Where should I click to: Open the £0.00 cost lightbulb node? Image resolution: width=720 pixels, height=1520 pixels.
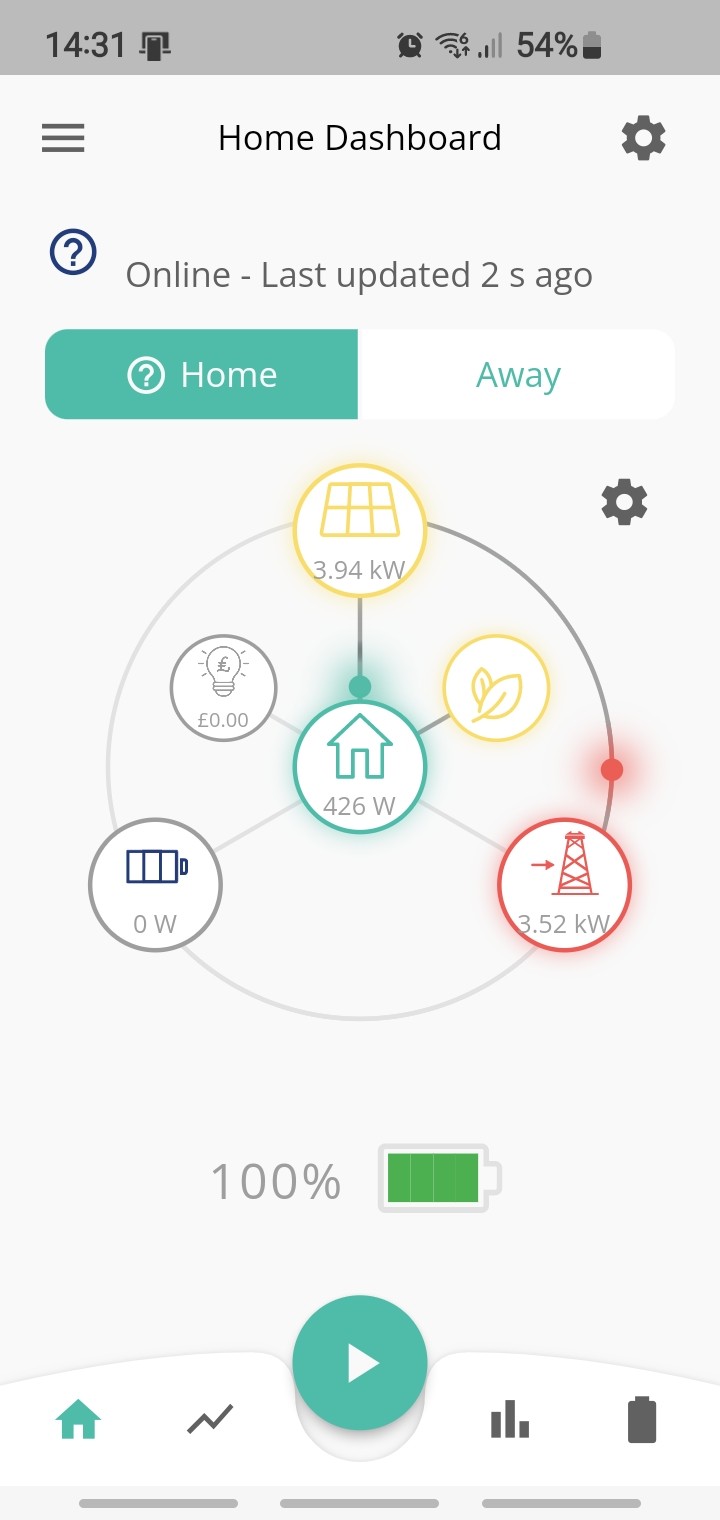point(223,688)
